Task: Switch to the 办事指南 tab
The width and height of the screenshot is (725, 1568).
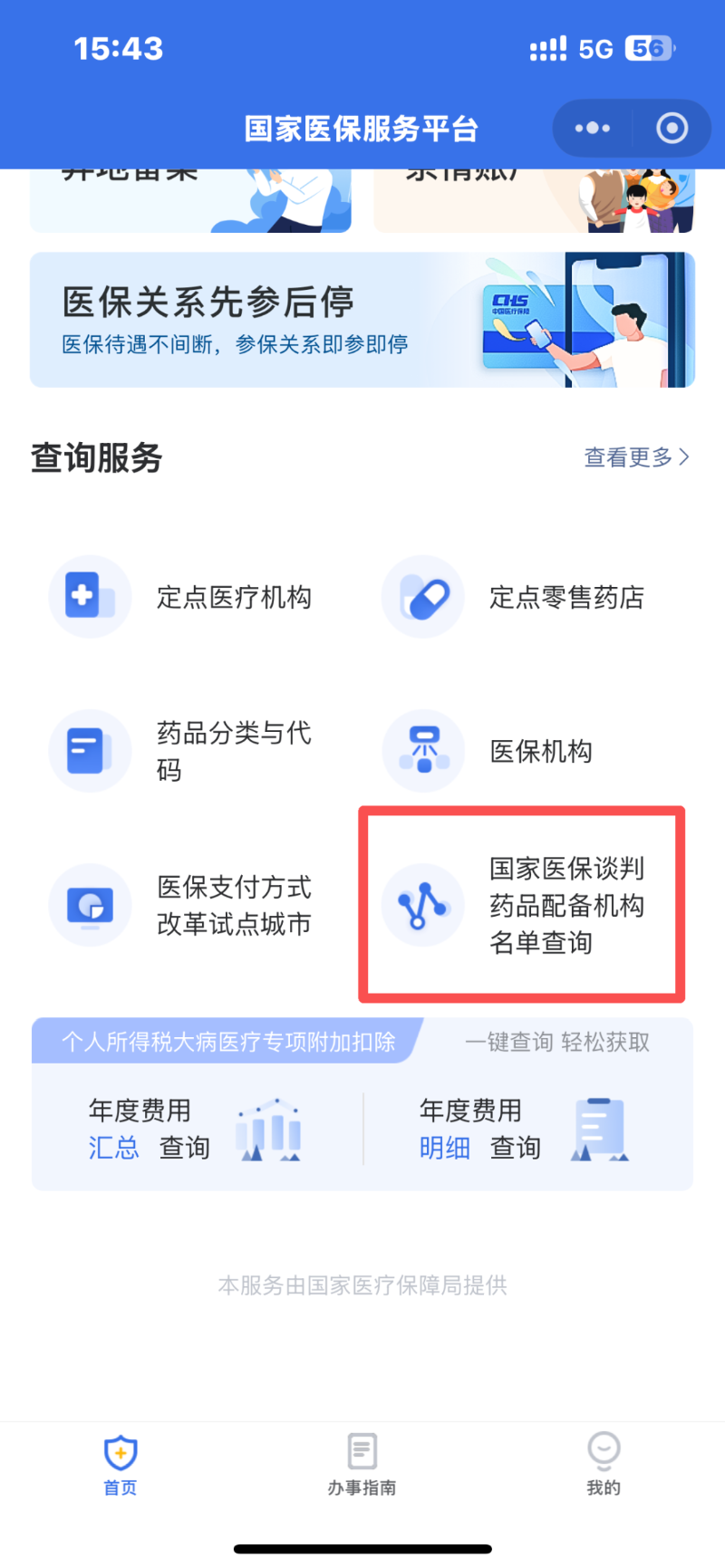Action: pos(362,1465)
